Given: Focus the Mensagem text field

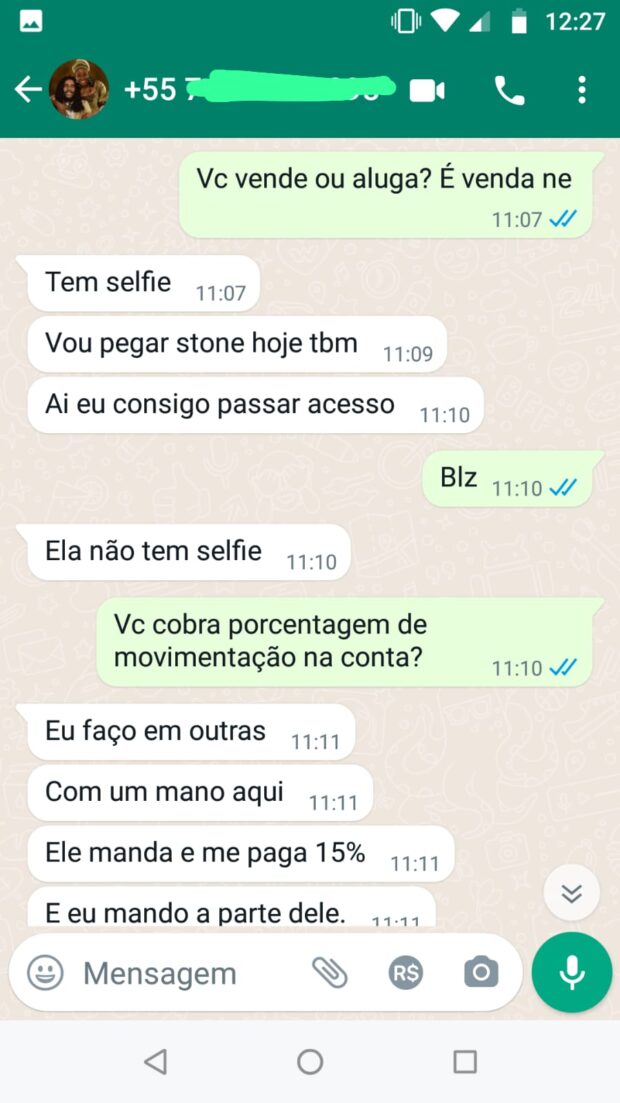Looking at the screenshot, I should (180, 973).
